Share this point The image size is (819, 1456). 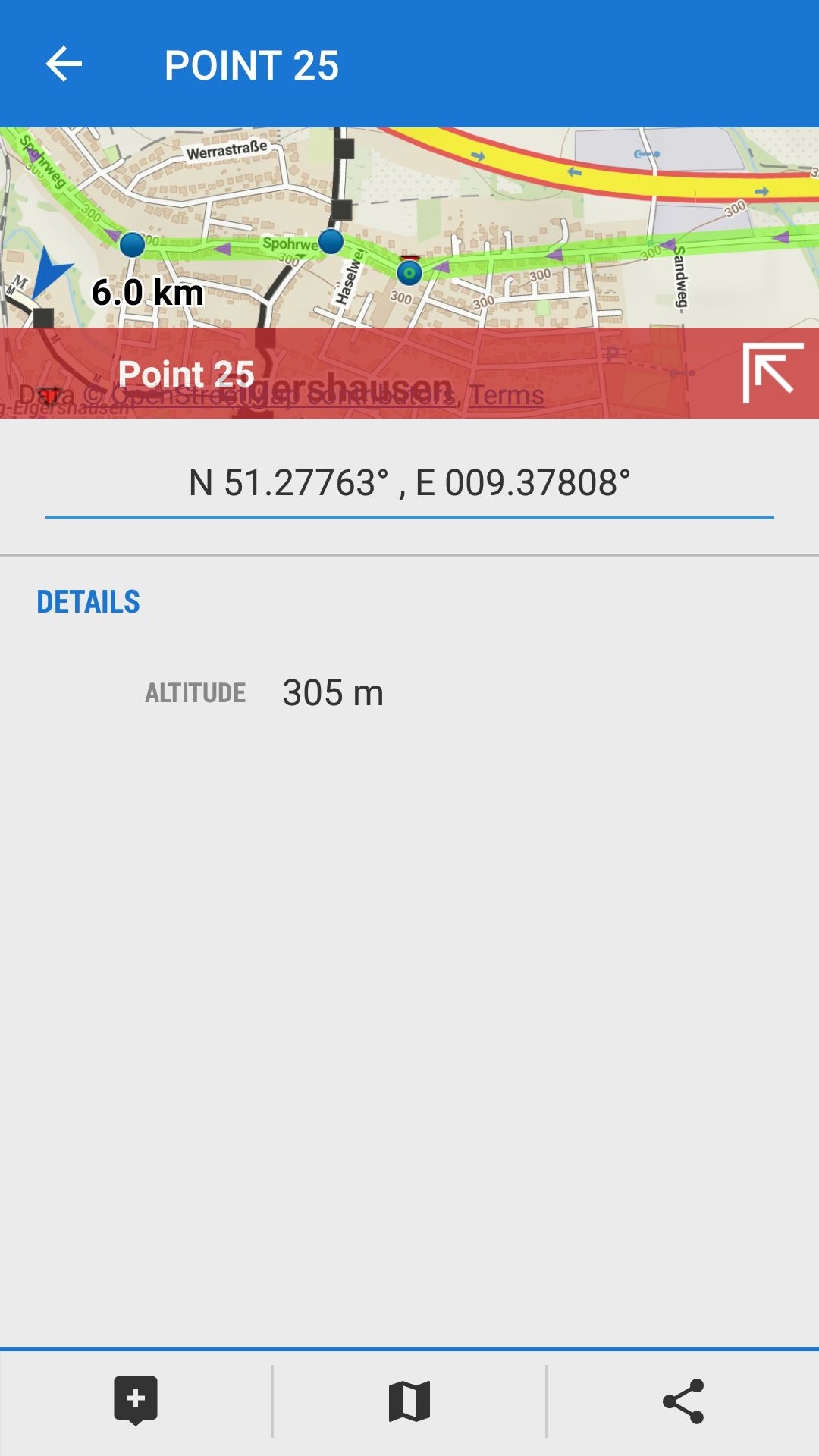point(682,1401)
